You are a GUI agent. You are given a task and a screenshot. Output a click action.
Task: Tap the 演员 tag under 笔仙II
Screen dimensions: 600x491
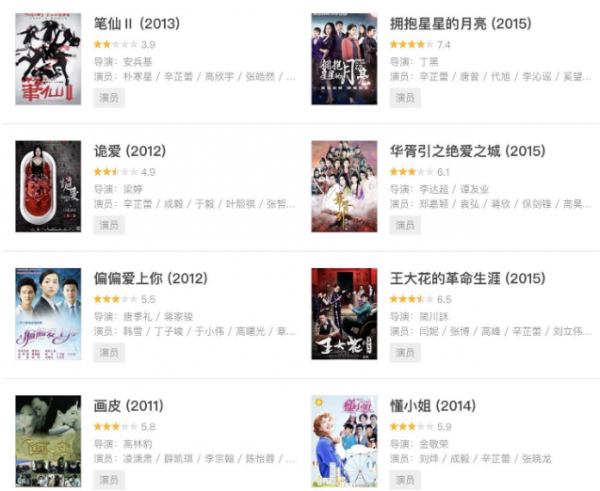tap(108, 98)
